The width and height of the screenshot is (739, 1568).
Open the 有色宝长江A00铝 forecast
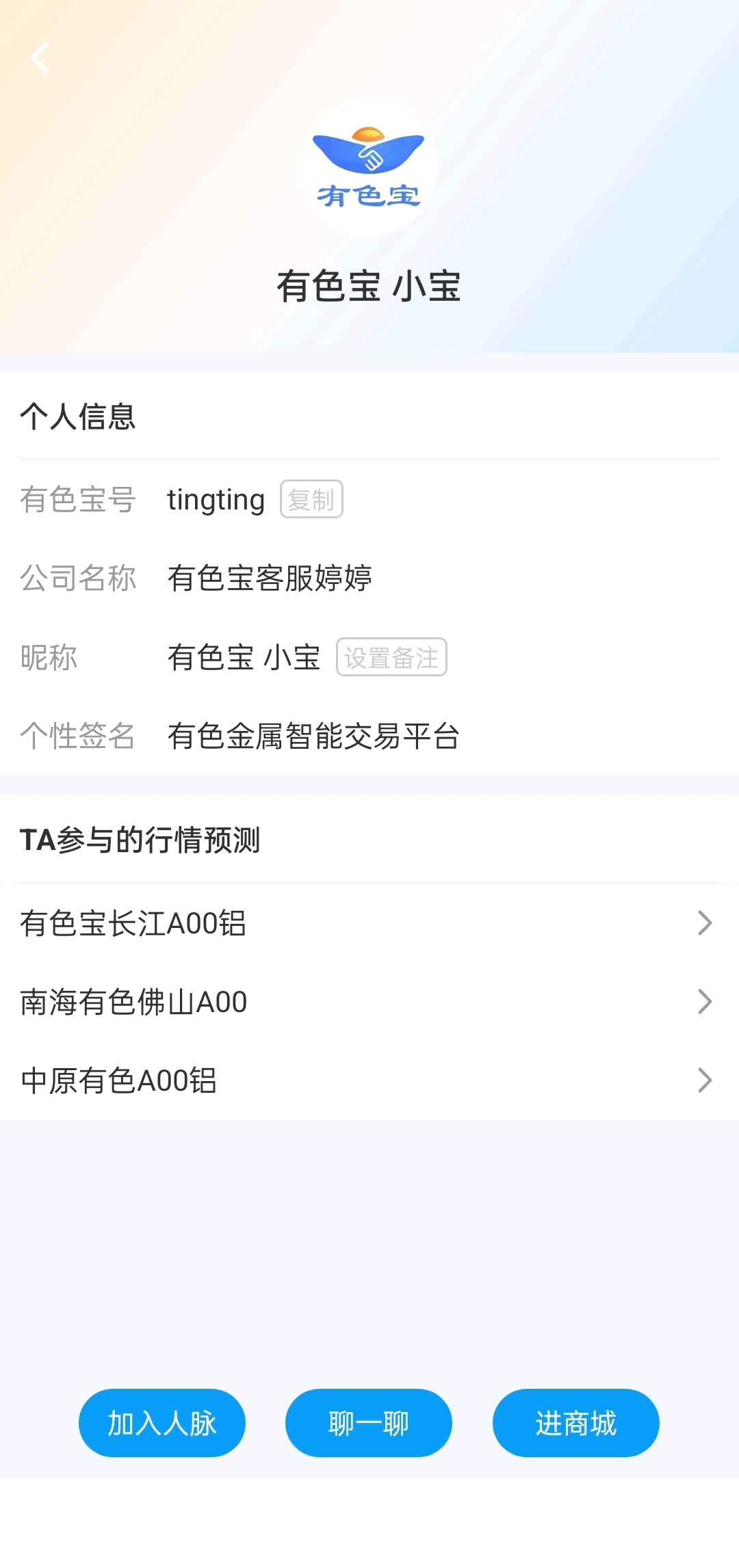pyautogui.click(x=369, y=923)
